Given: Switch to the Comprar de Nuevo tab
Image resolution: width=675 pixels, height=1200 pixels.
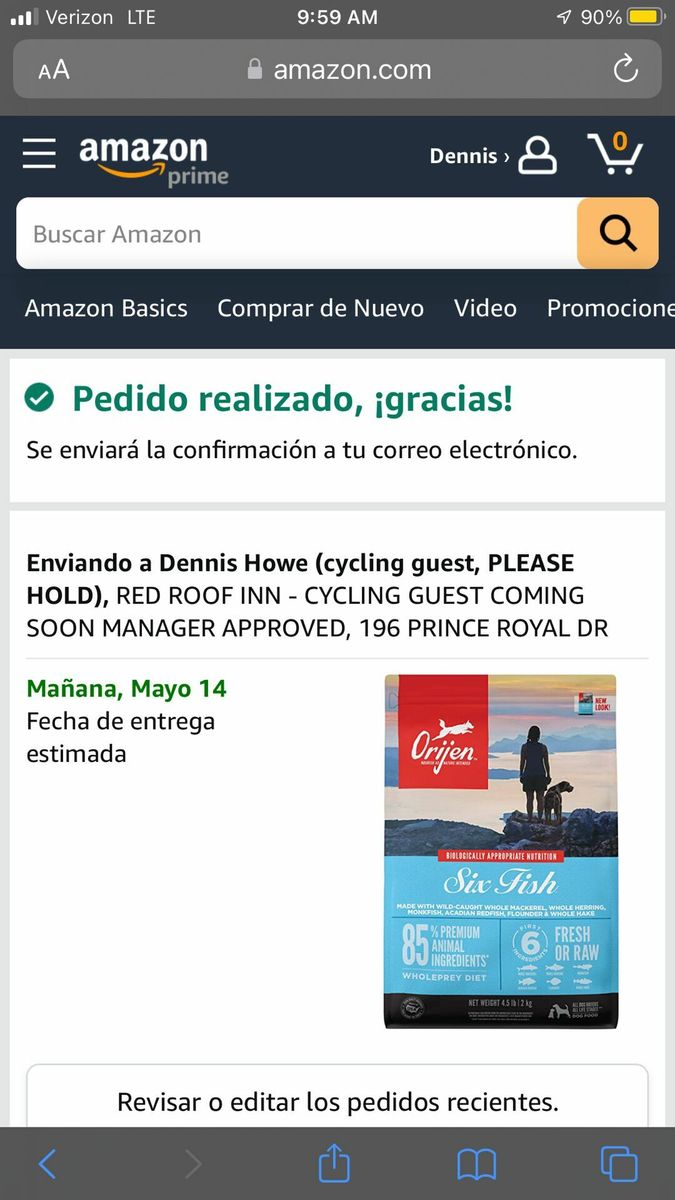Looking at the screenshot, I should [x=320, y=308].
